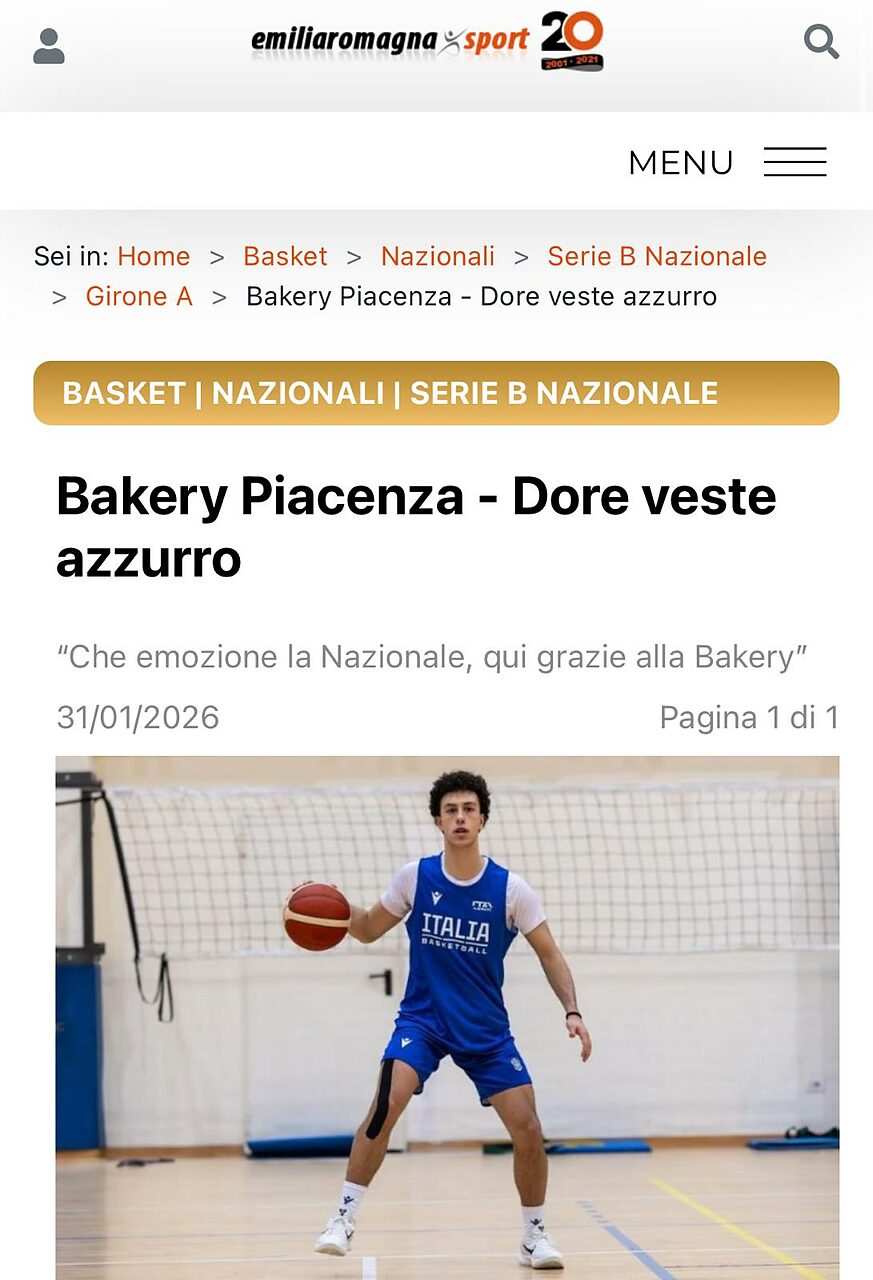
Task: Go to the Home breadcrumb link
Action: 153,256
